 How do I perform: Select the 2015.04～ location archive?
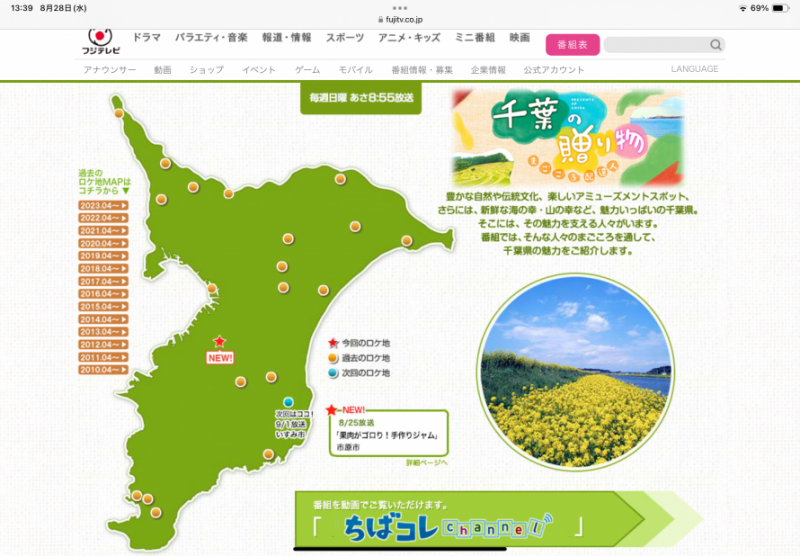pyautogui.click(x=104, y=306)
